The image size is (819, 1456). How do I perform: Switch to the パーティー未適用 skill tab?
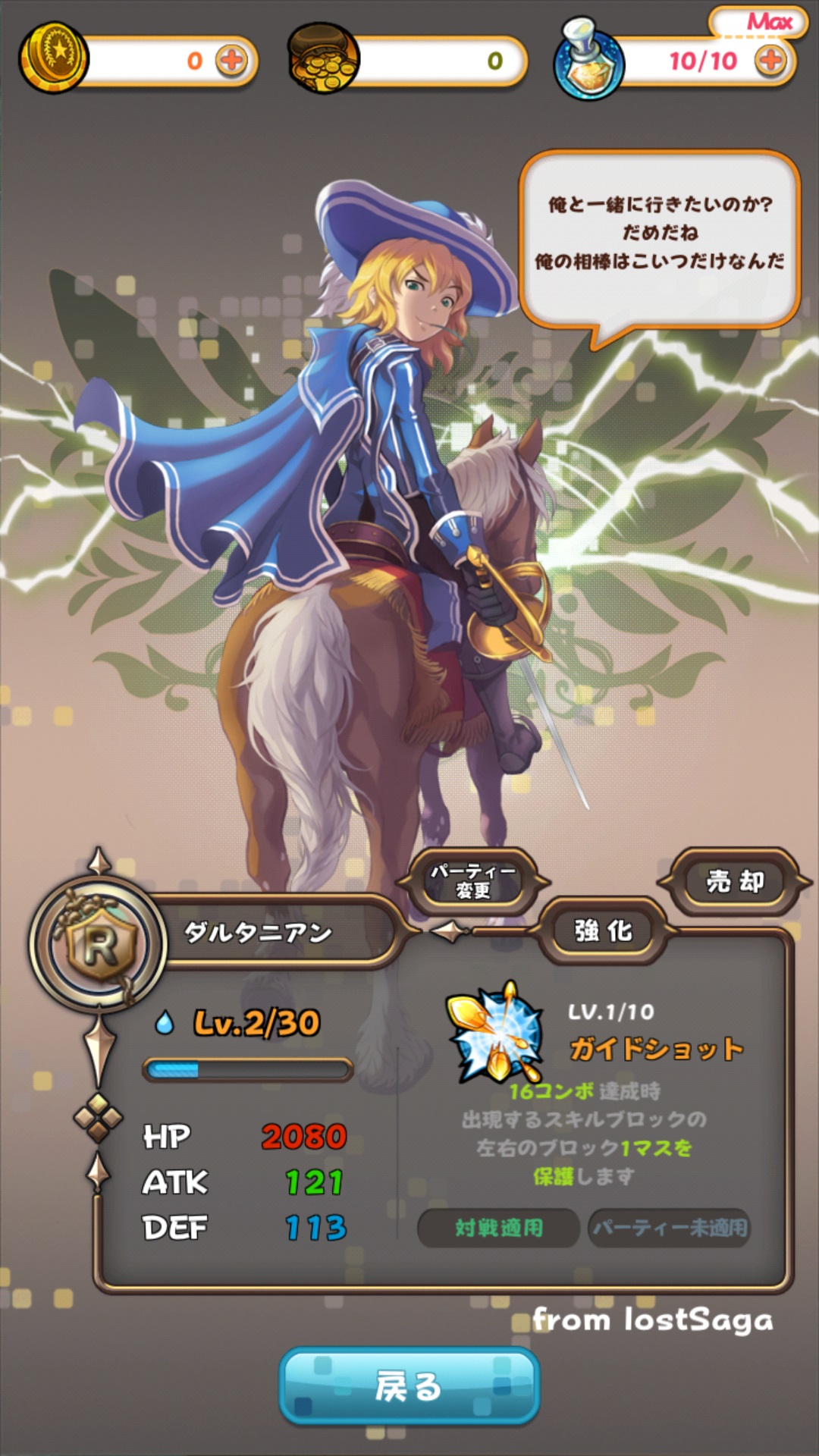coord(670,1228)
